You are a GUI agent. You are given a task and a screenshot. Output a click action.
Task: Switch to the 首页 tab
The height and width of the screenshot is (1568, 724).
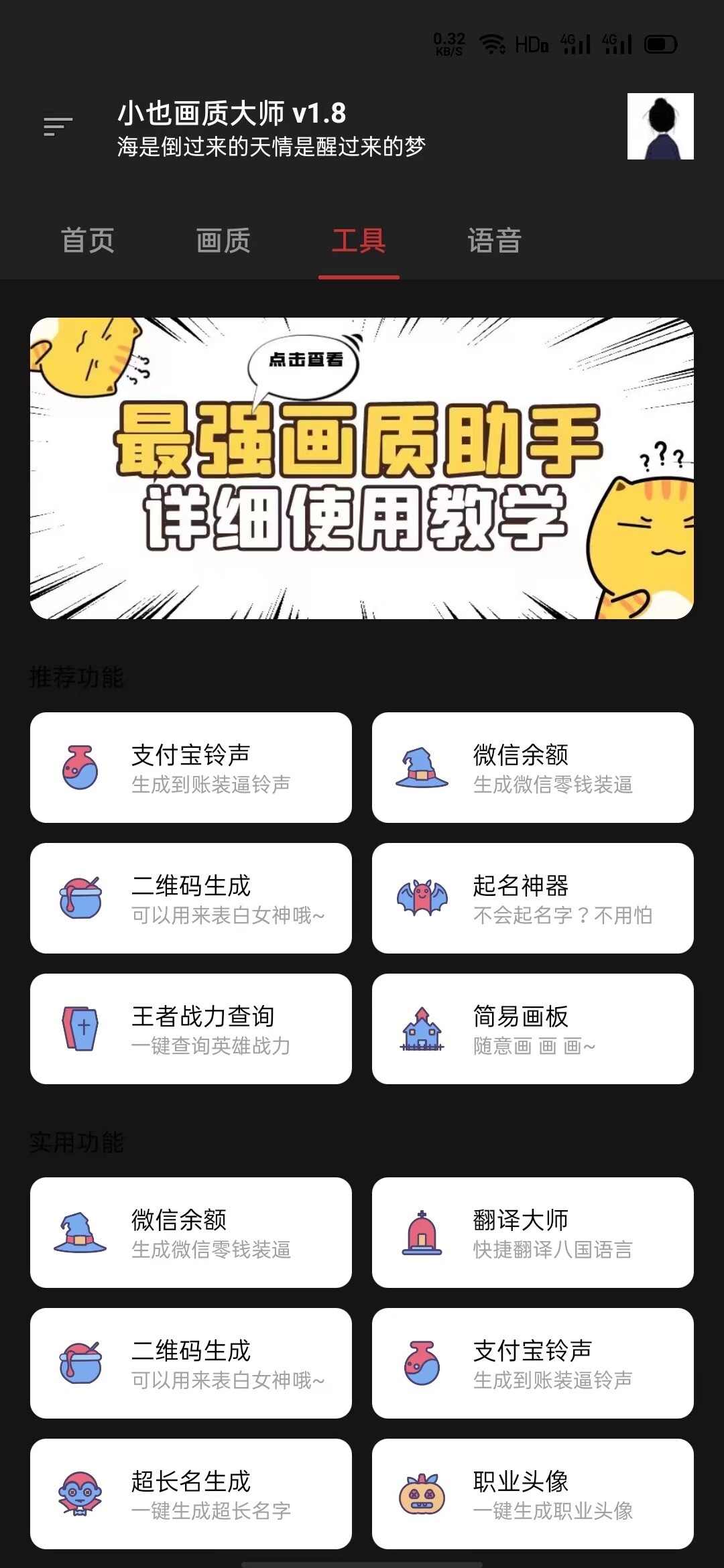(x=88, y=242)
